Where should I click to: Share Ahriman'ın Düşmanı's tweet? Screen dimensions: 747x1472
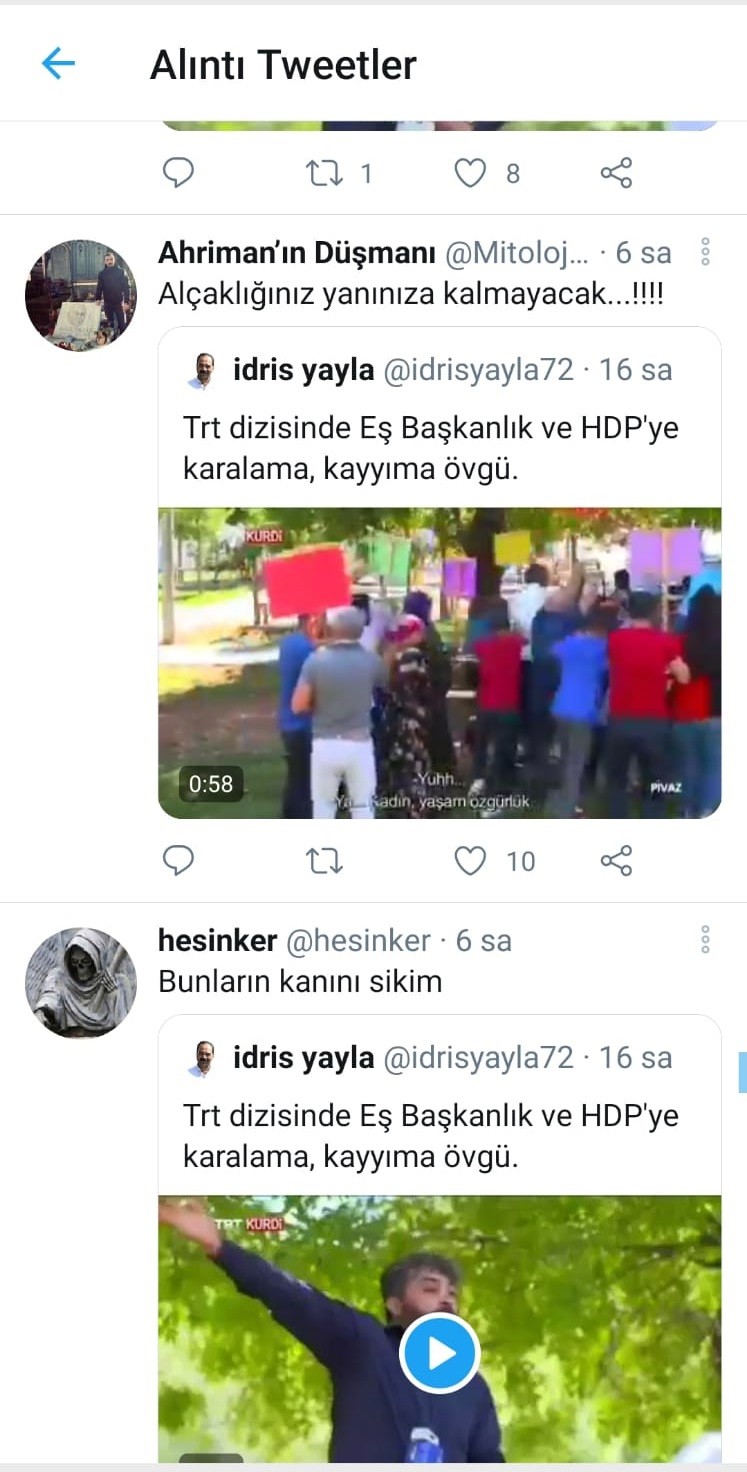[x=616, y=860]
